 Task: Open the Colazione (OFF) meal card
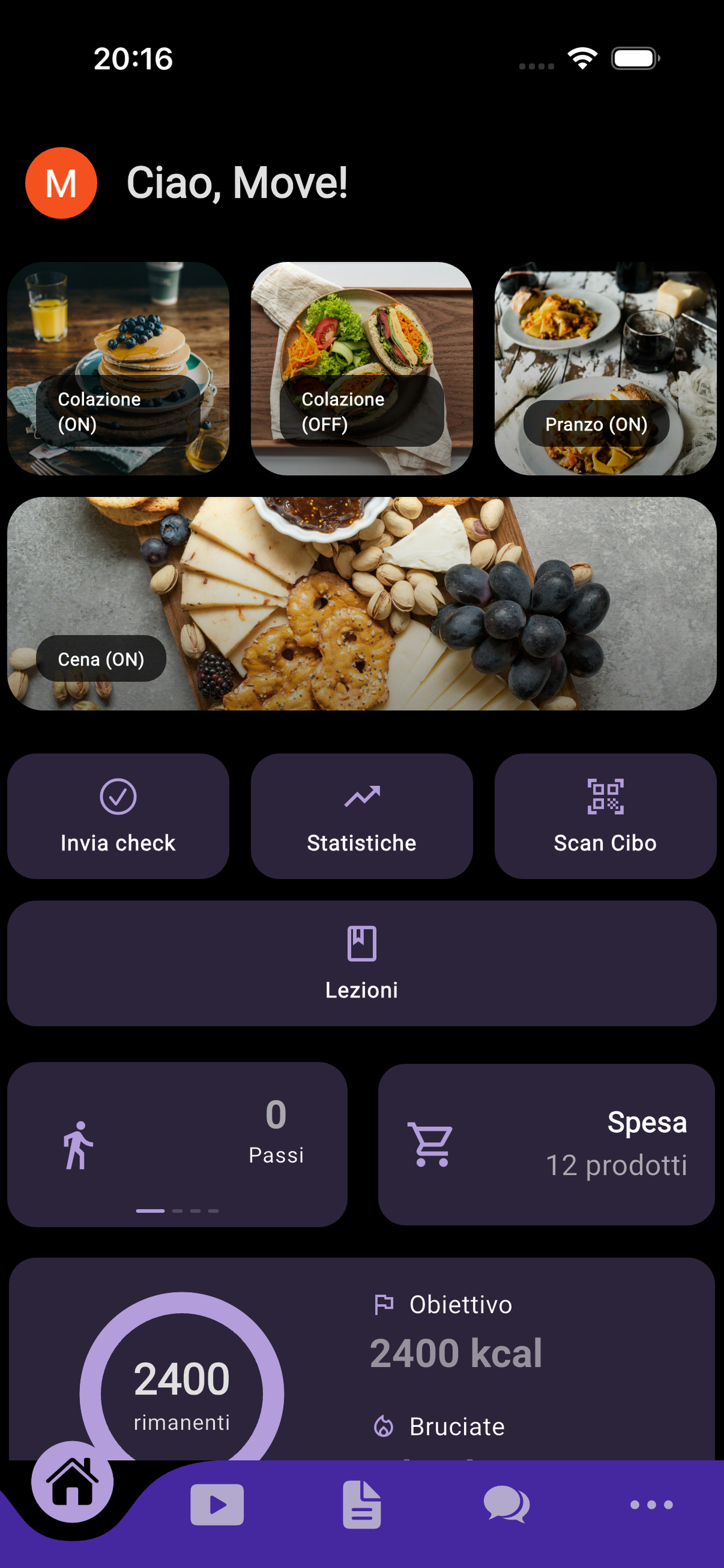(361, 367)
